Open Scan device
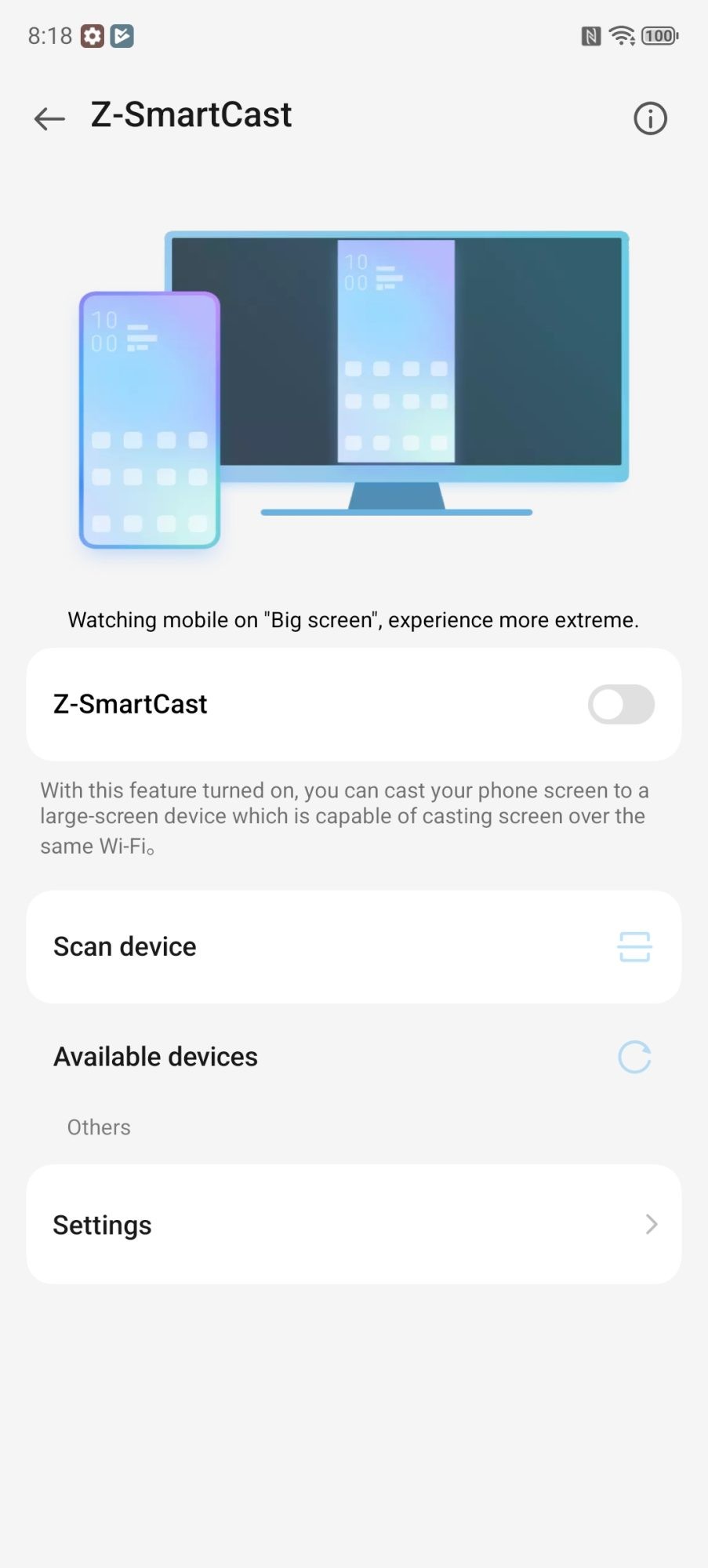This screenshot has height=1568, width=708. click(353, 946)
